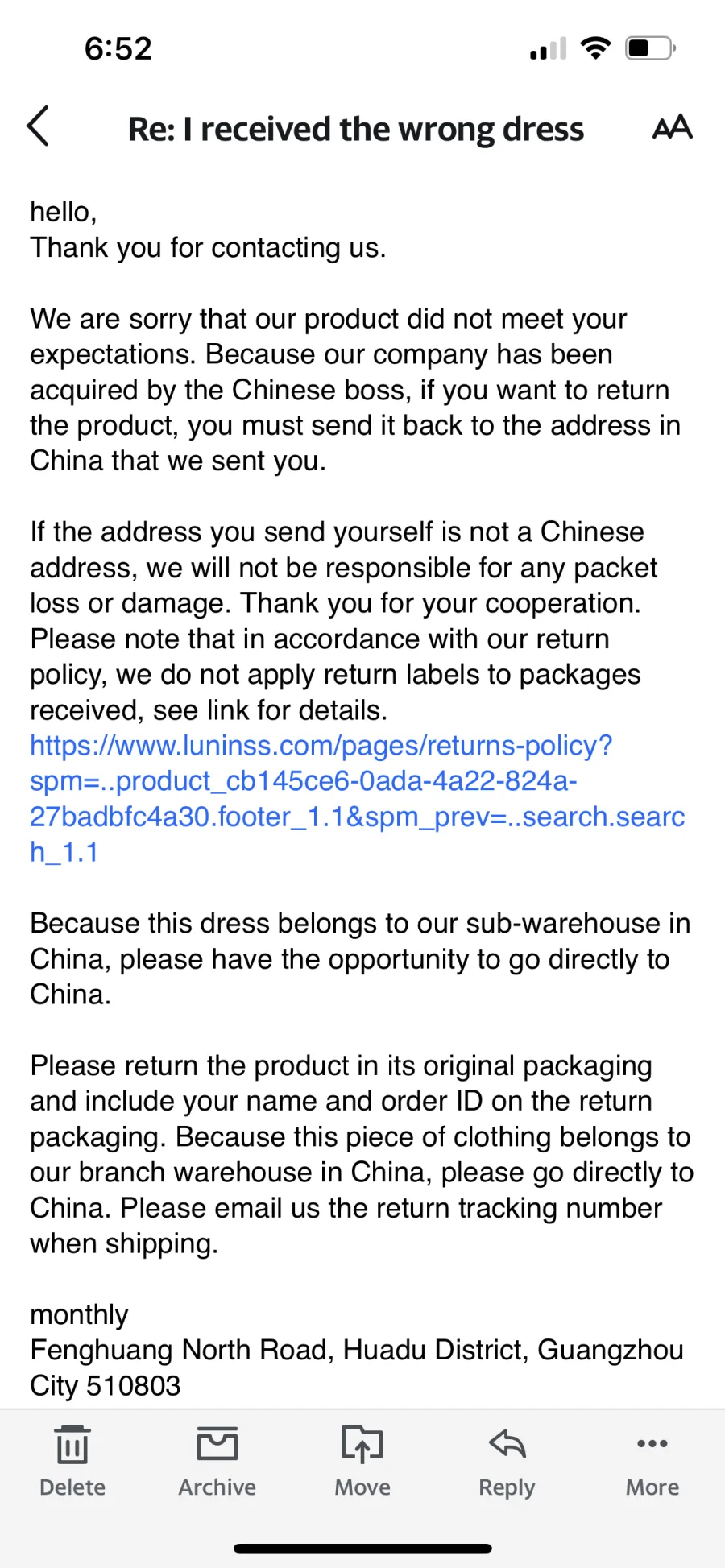Move this email to a folder
725x1568 pixels.
pos(362,1460)
